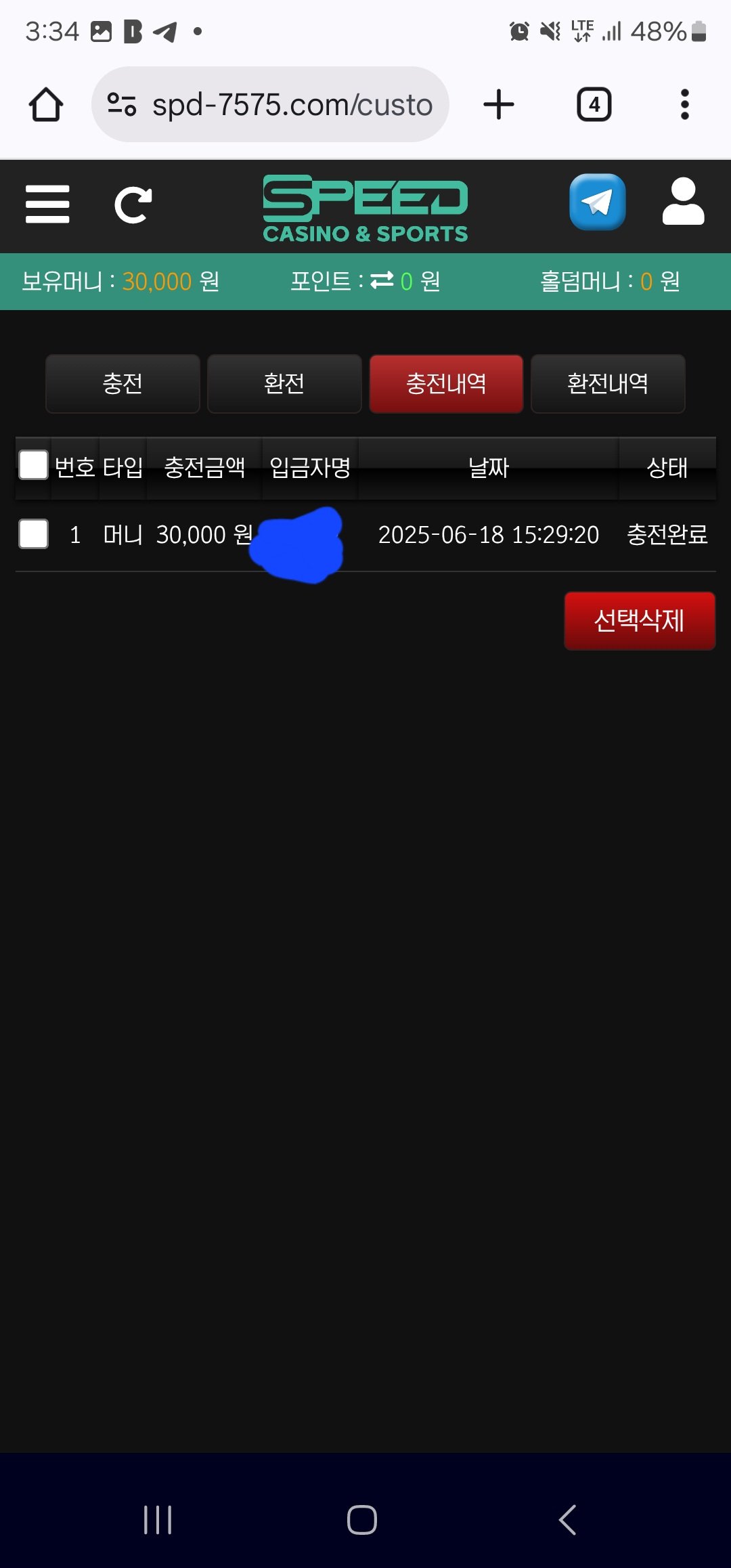Tap the spd-7575.com address bar
The image size is (731, 1568).
(271, 105)
